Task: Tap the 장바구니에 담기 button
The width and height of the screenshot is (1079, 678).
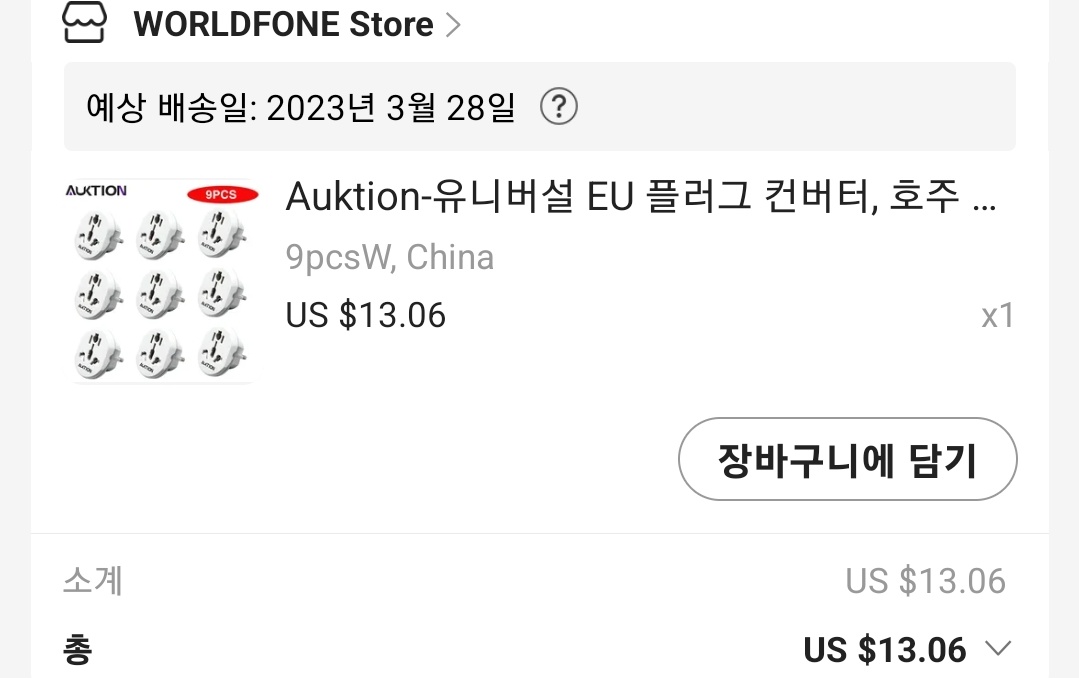Action: 847,459
